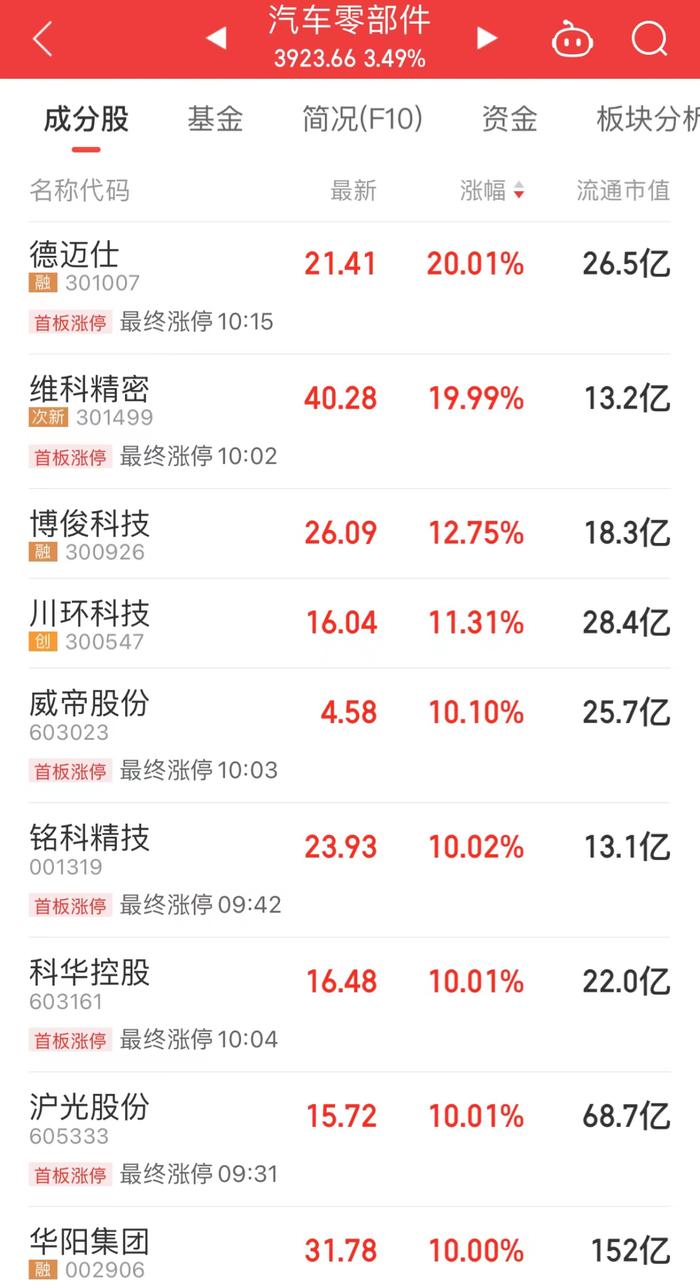Open stock 川环科技 300547
The image size is (700, 1281).
coord(350,623)
